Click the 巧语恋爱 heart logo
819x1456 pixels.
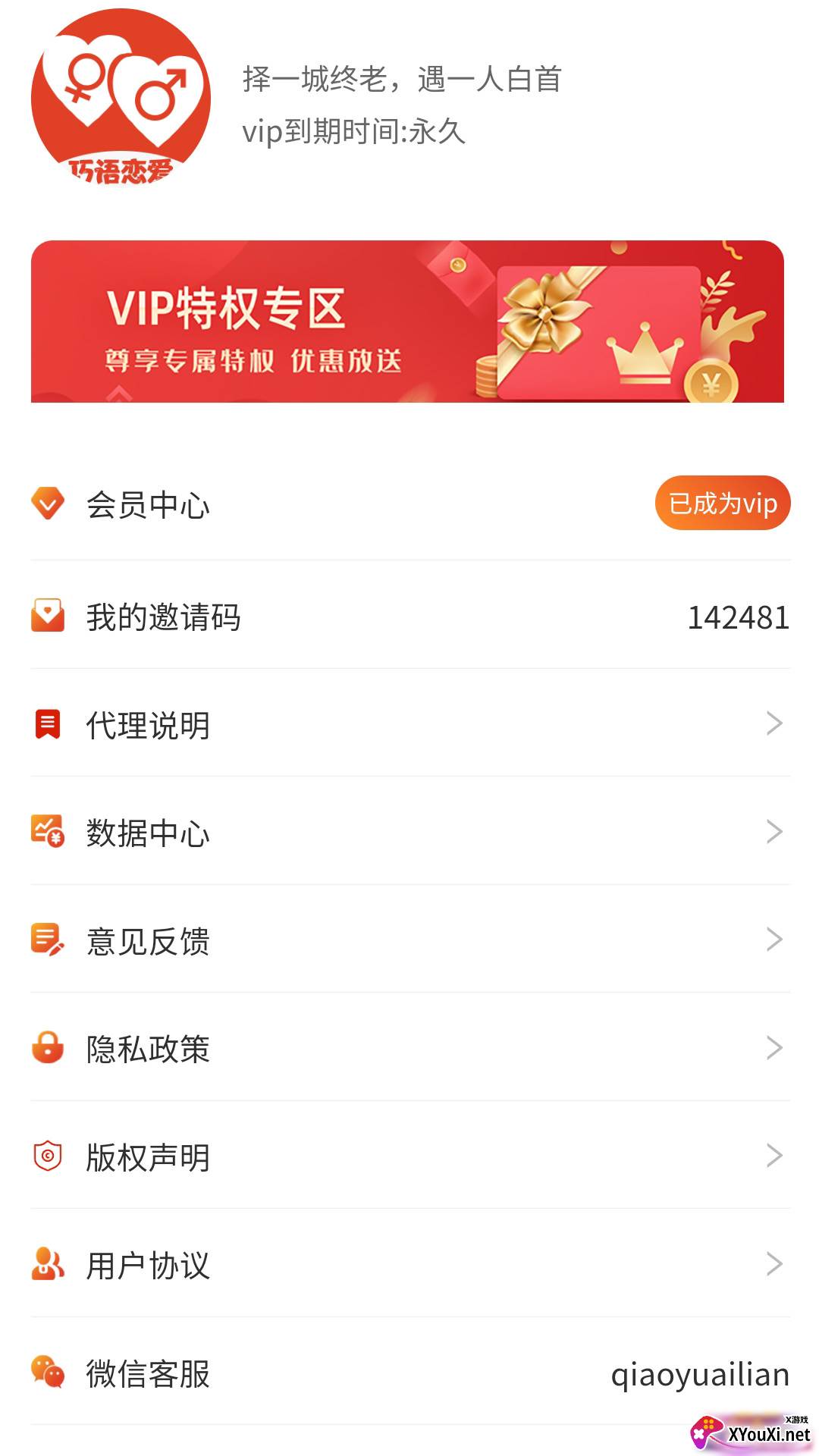[121, 106]
